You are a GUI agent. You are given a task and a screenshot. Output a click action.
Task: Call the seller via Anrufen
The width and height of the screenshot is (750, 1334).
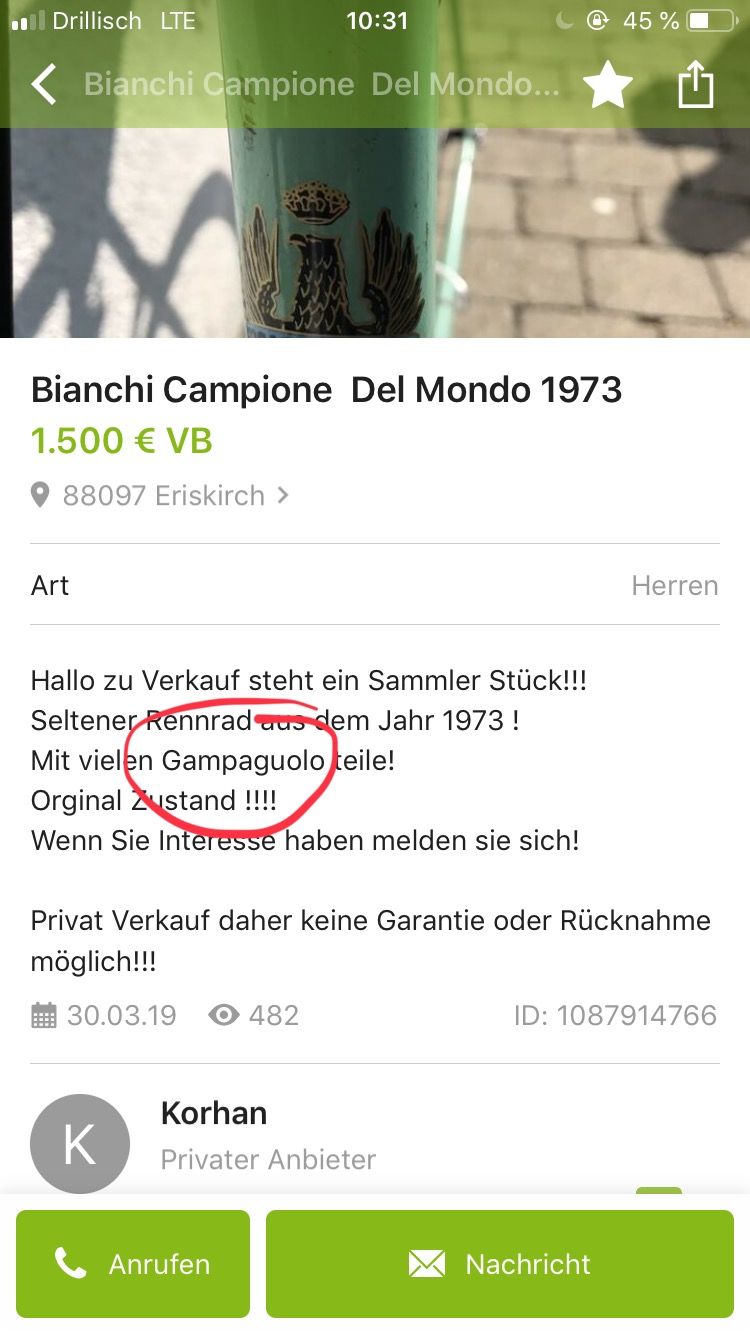point(133,1264)
